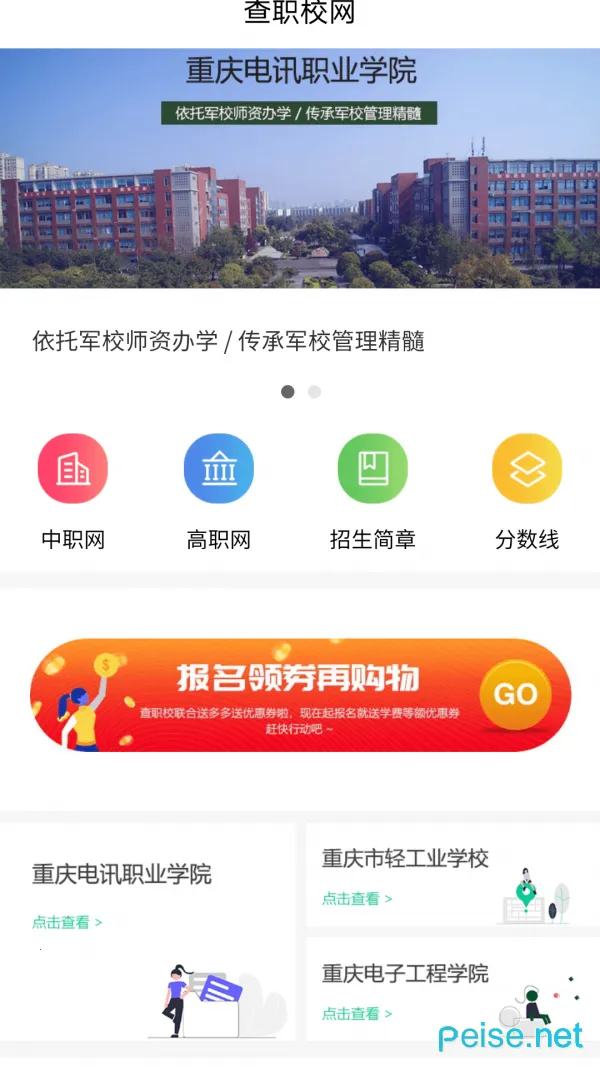Viewport: 600px width, 1067px height.
Task: Open the 重庆电讯职业学院 banner image
Action: [x=300, y=168]
